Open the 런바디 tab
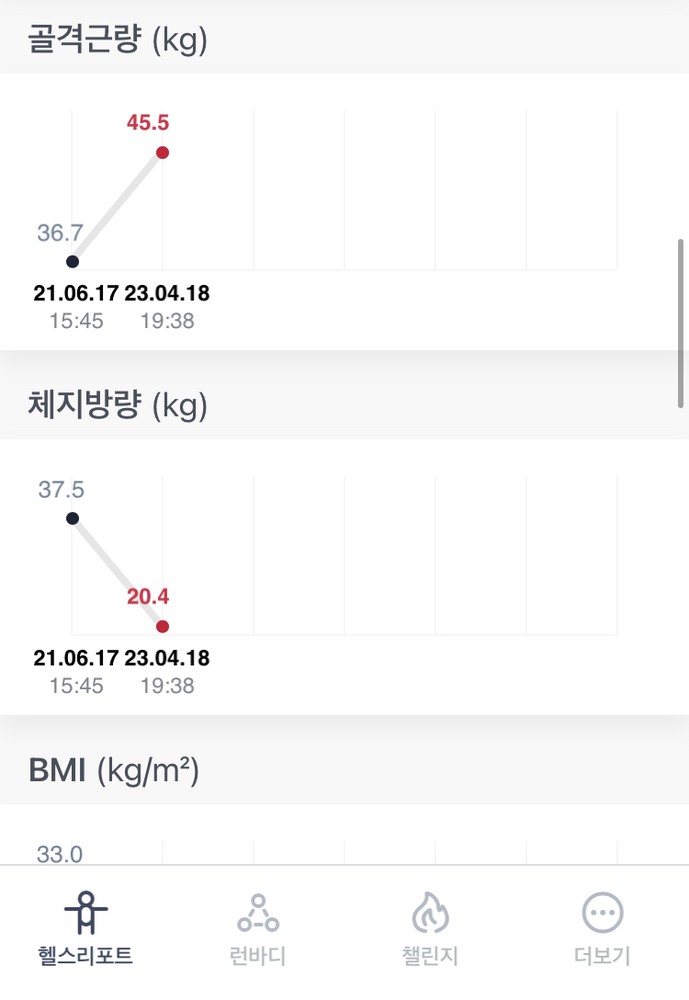 pyautogui.click(x=258, y=929)
